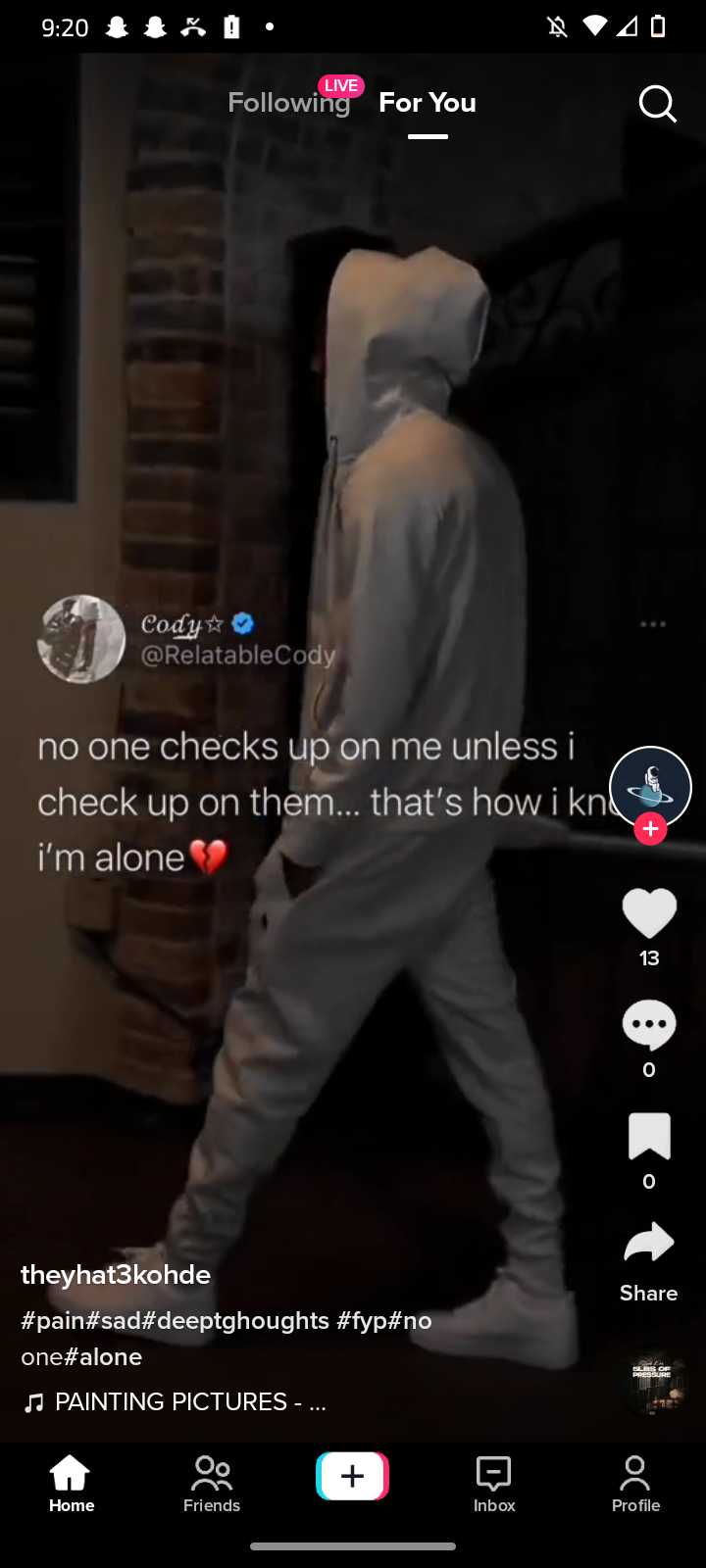Image resolution: width=706 pixels, height=1568 pixels.
Task: Go to the Home tab
Action: pyautogui.click(x=71, y=1484)
